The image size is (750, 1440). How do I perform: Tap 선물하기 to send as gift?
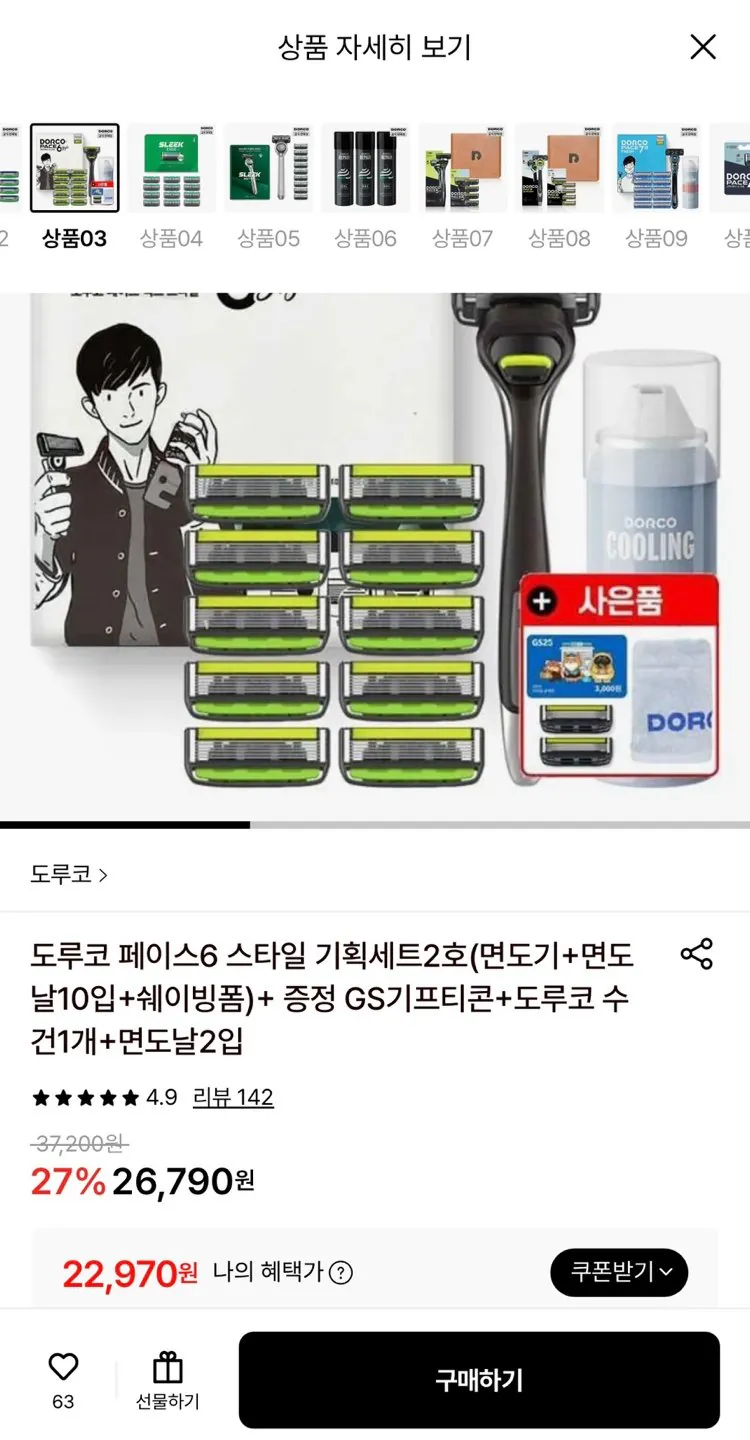[x=167, y=1380]
